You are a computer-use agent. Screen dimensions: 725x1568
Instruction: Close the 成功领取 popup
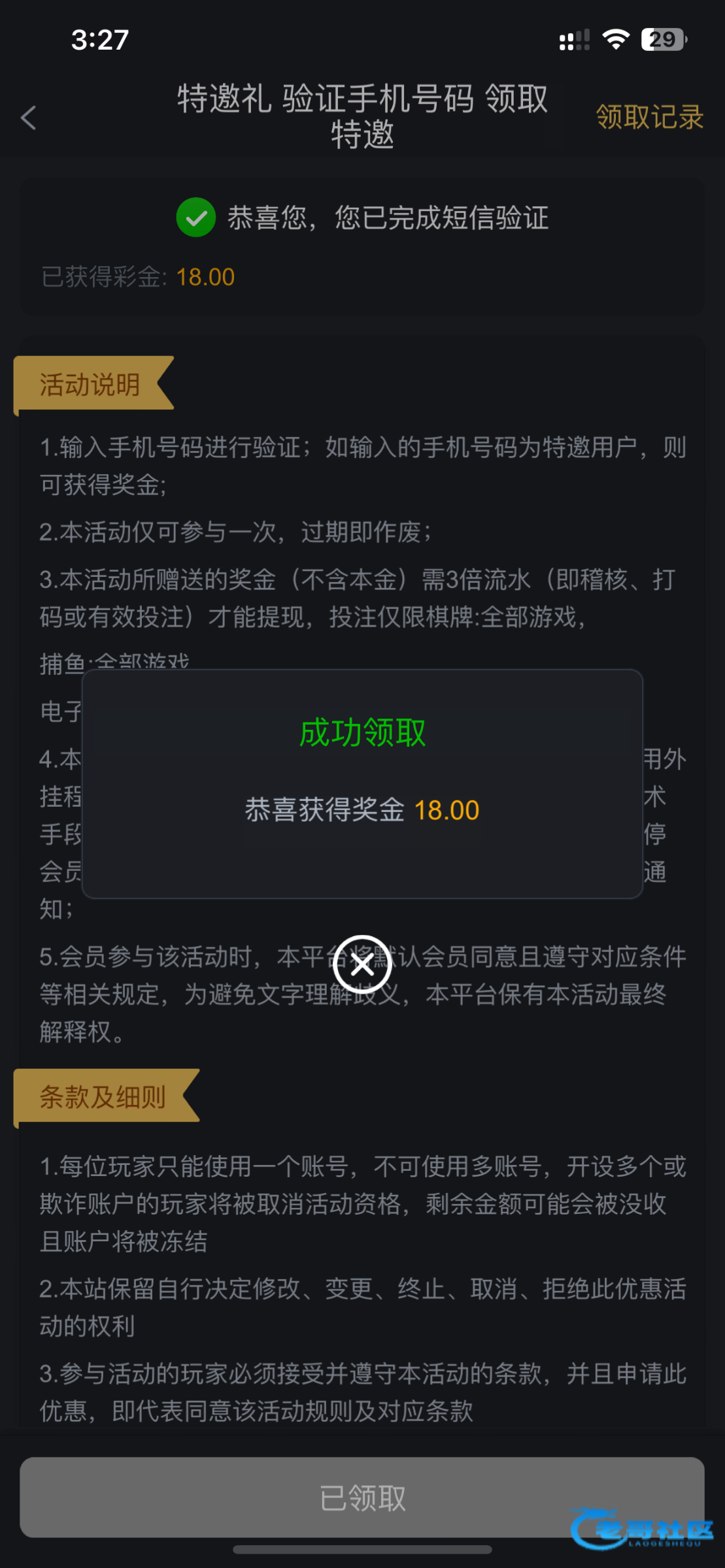[362, 964]
